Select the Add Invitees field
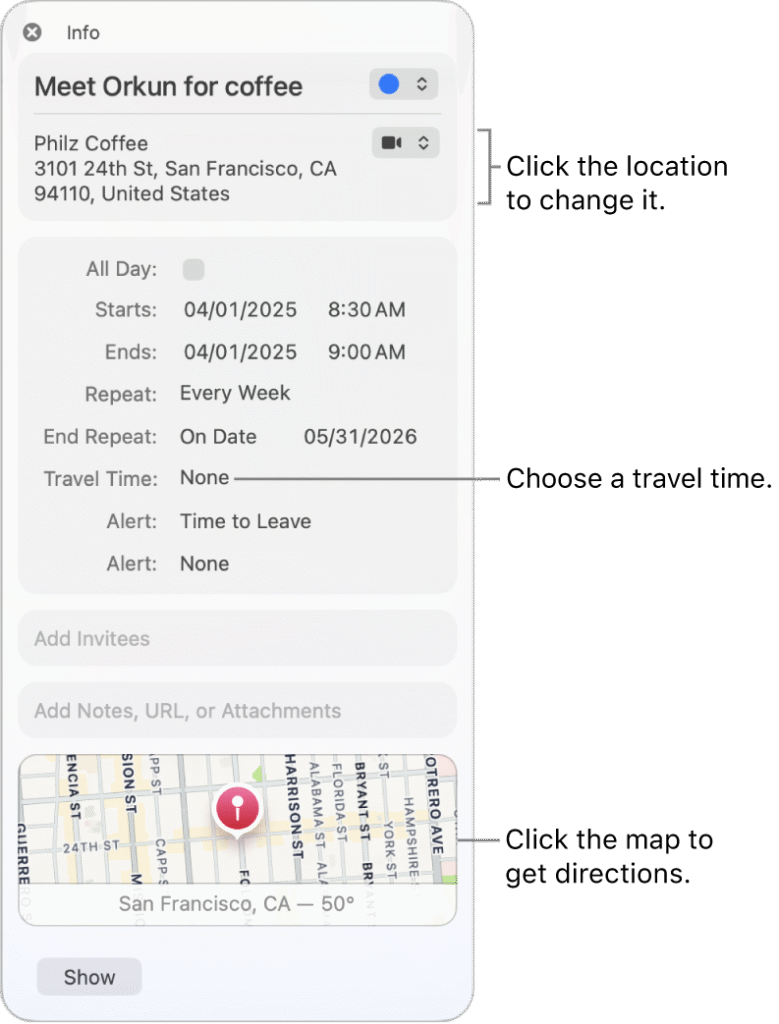 (x=237, y=638)
